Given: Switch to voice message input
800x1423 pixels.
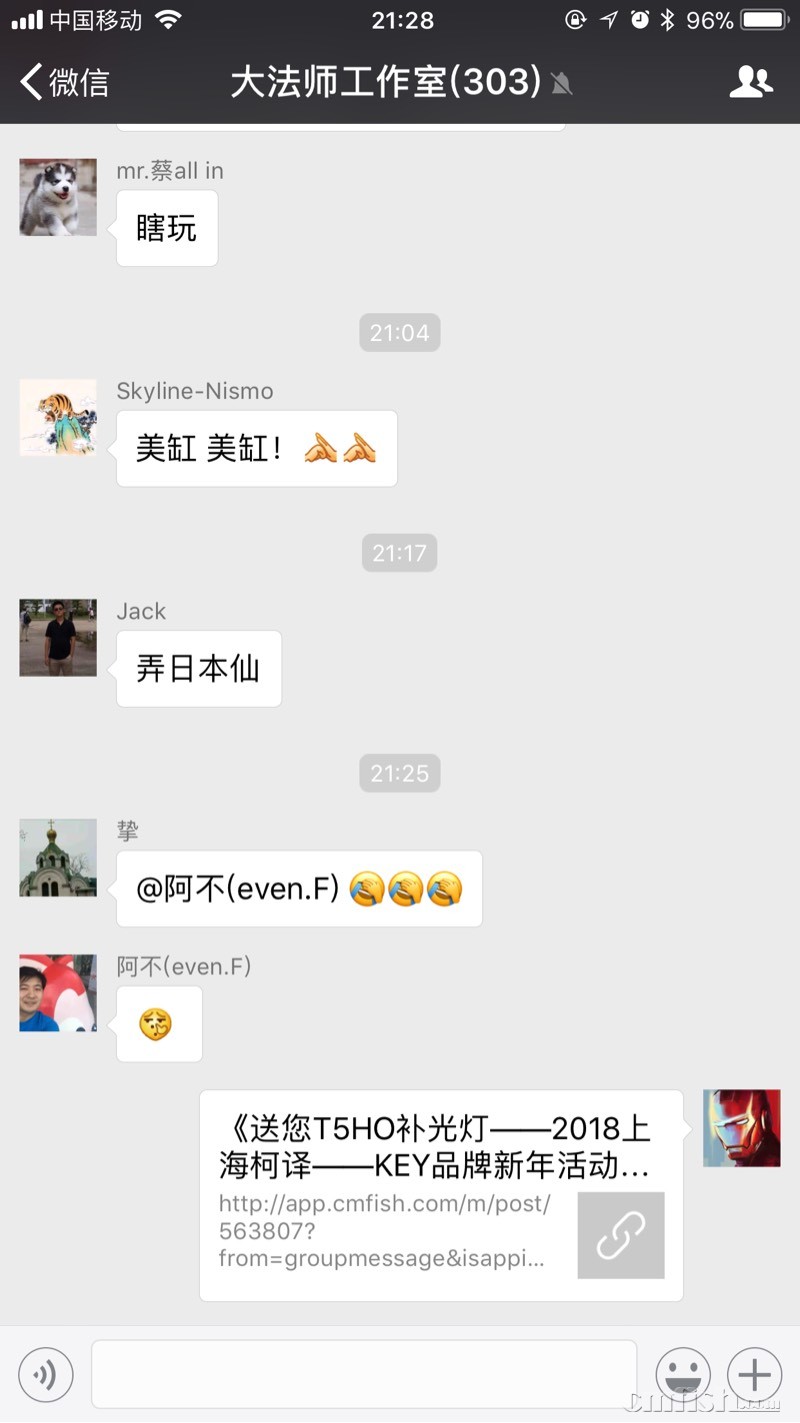Looking at the screenshot, I should (46, 1375).
